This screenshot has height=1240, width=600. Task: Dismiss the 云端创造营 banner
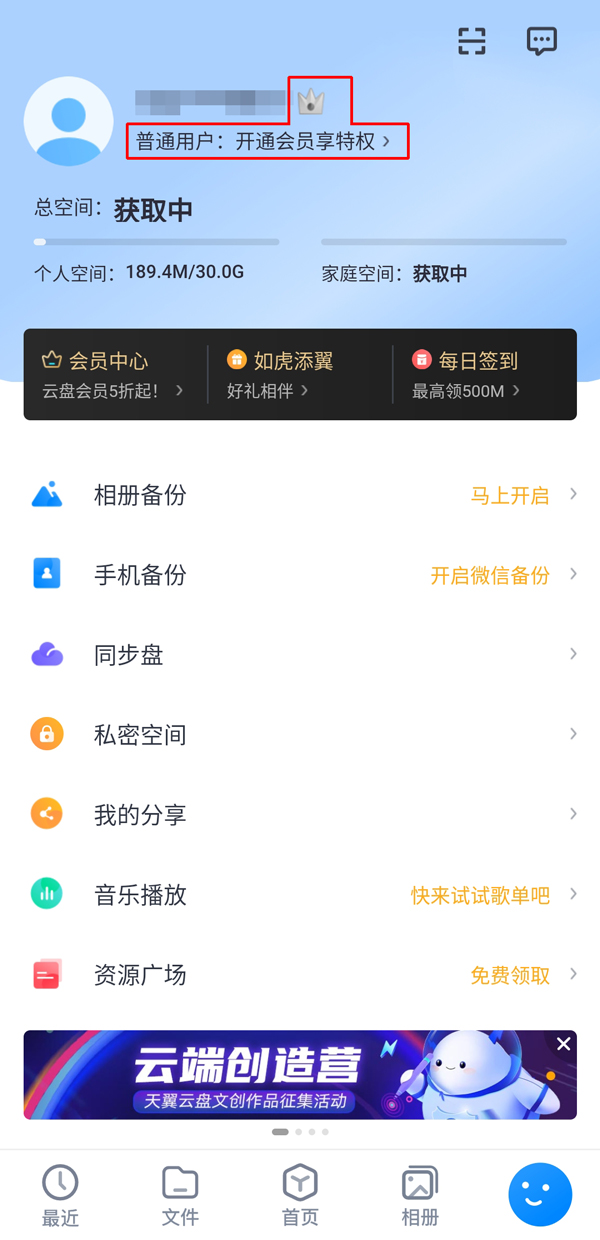[x=564, y=1044]
